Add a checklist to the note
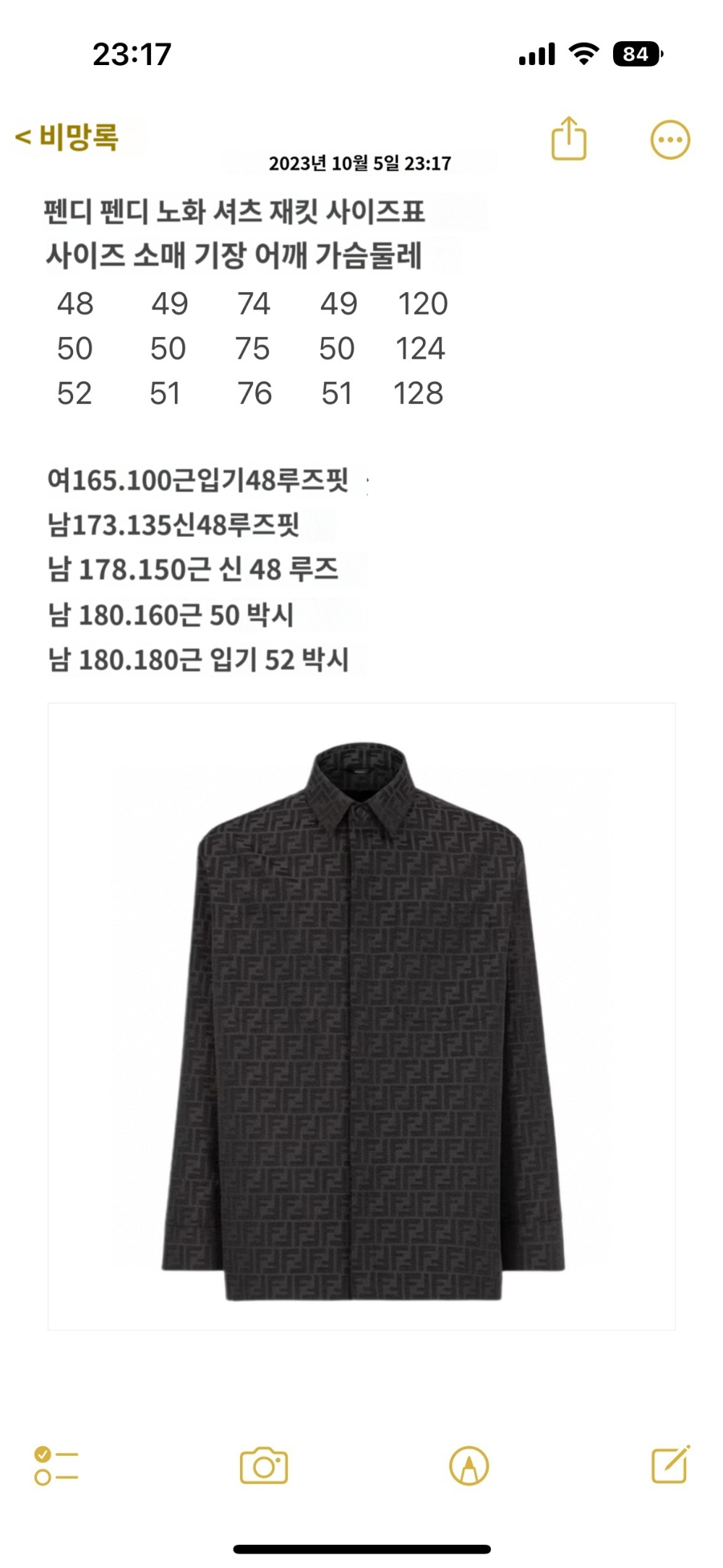The width and height of the screenshot is (723, 1568). pyautogui.click(x=56, y=1465)
